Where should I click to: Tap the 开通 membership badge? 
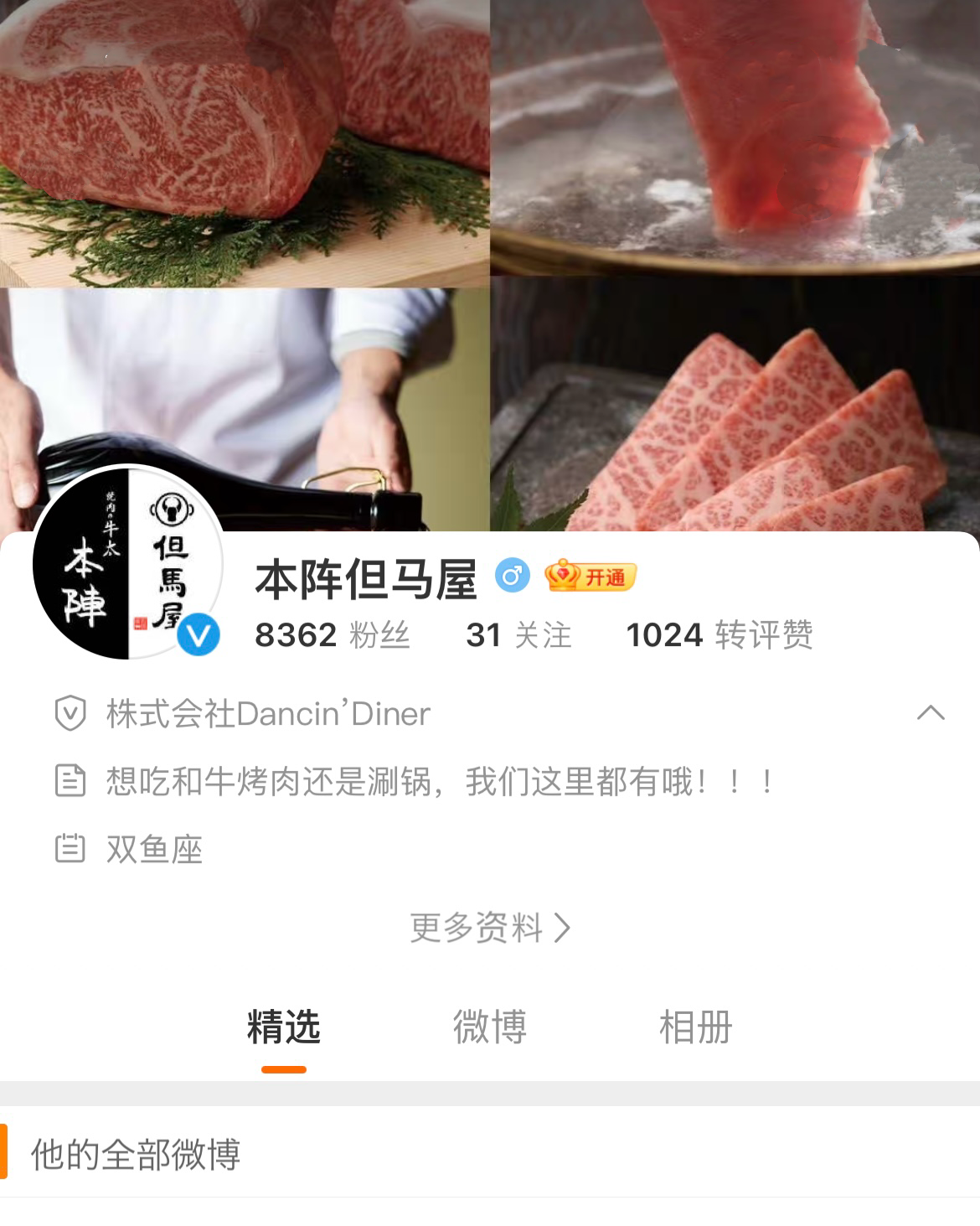coord(591,577)
